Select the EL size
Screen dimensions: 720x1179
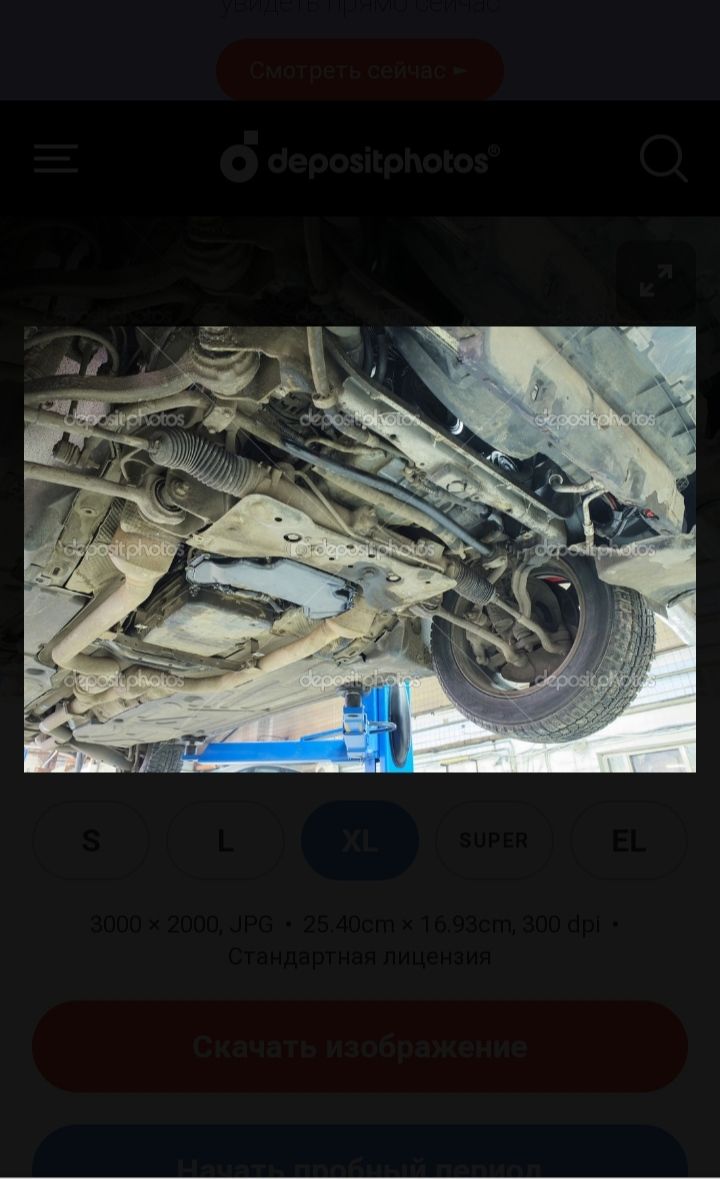tap(628, 841)
